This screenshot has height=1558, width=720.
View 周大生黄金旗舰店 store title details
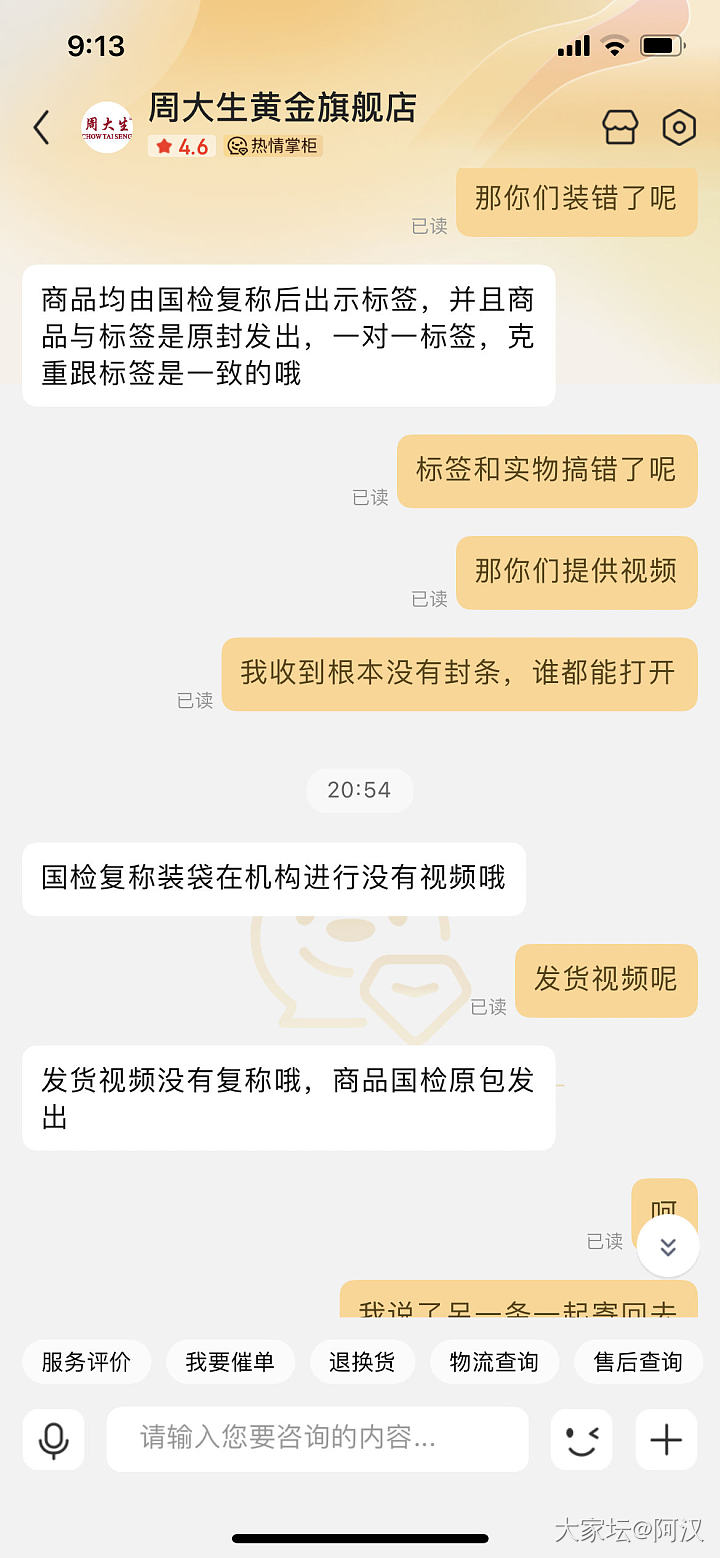(282, 108)
